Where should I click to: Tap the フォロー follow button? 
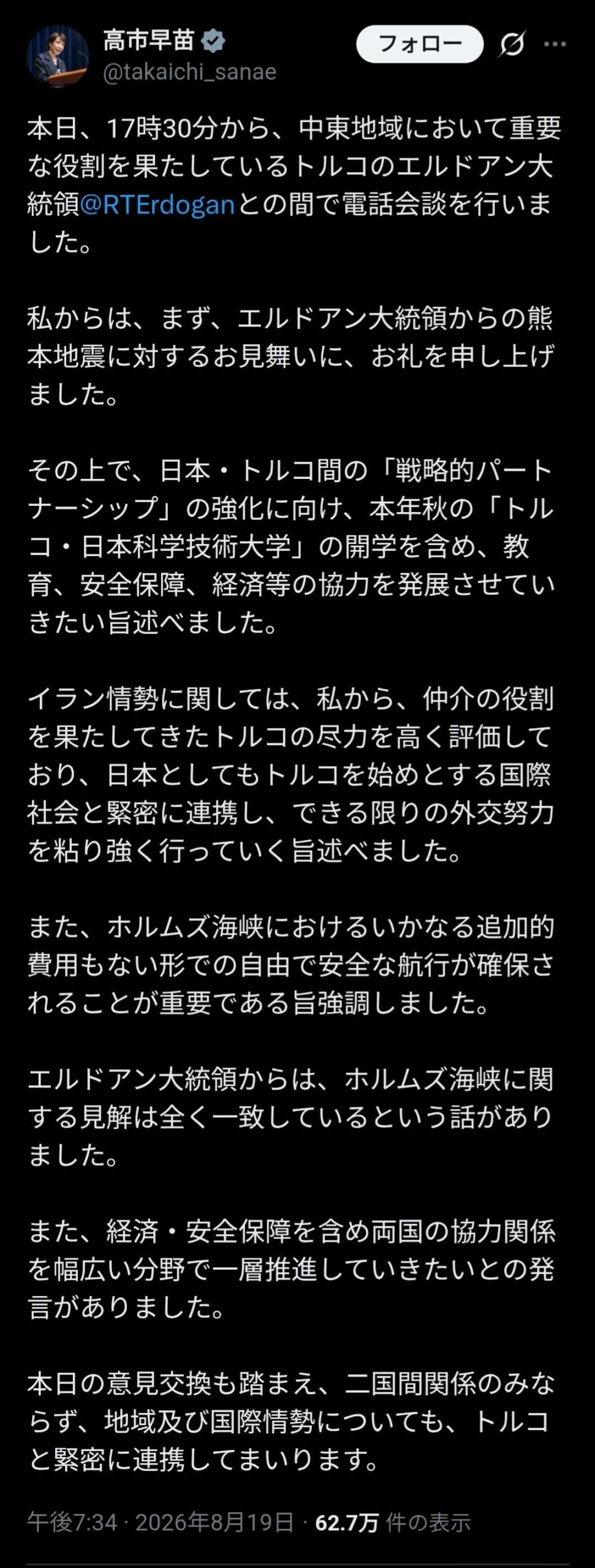tap(420, 44)
